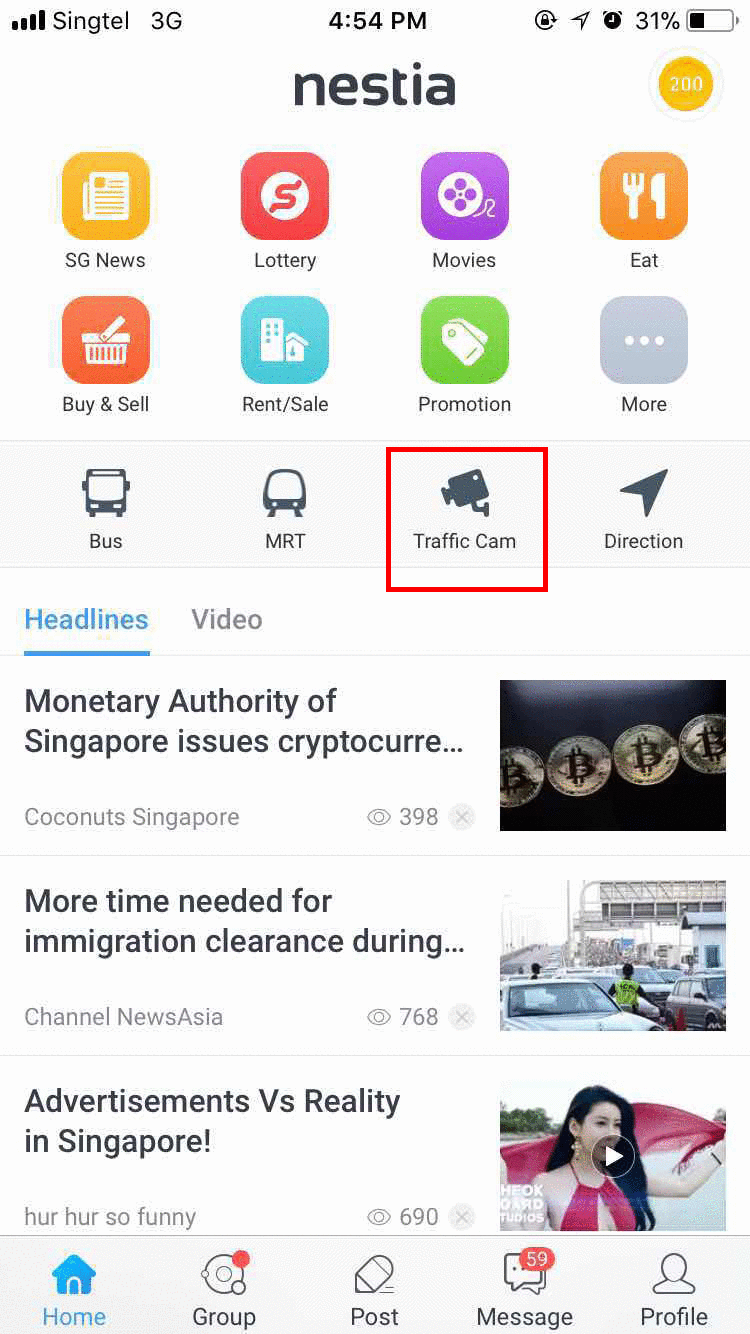Open the MRT shortcut
750x1334 pixels.
tap(285, 509)
